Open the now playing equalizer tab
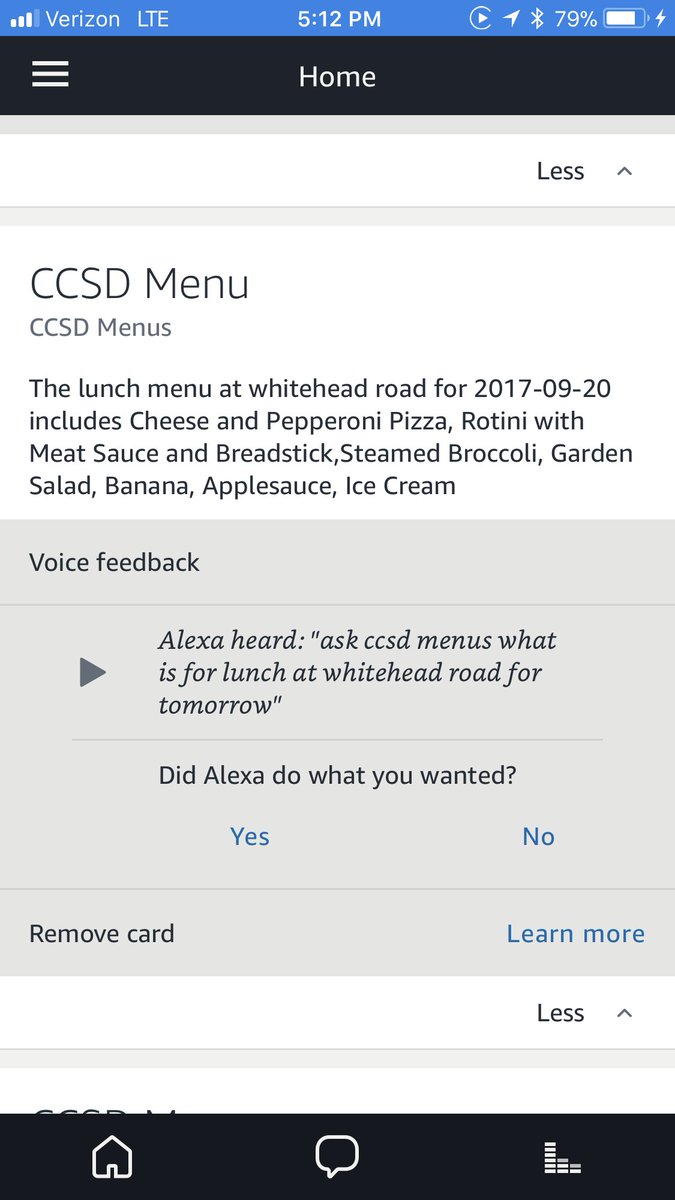Screen dimensions: 675x1200 (562, 1157)
